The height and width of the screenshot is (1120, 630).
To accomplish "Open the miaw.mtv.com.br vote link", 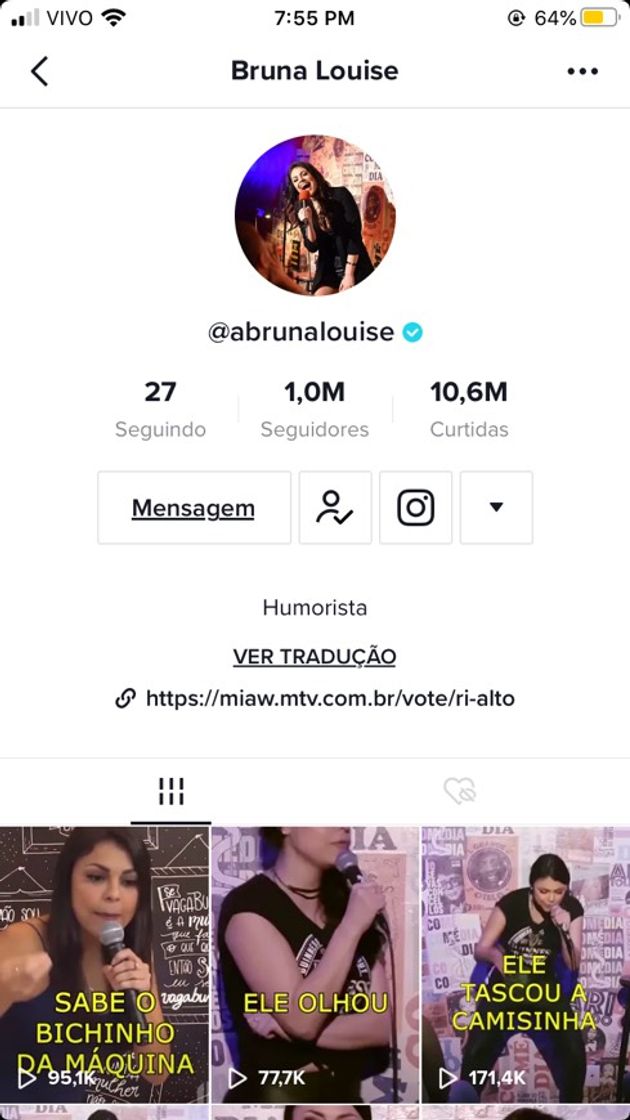I will [x=329, y=699].
